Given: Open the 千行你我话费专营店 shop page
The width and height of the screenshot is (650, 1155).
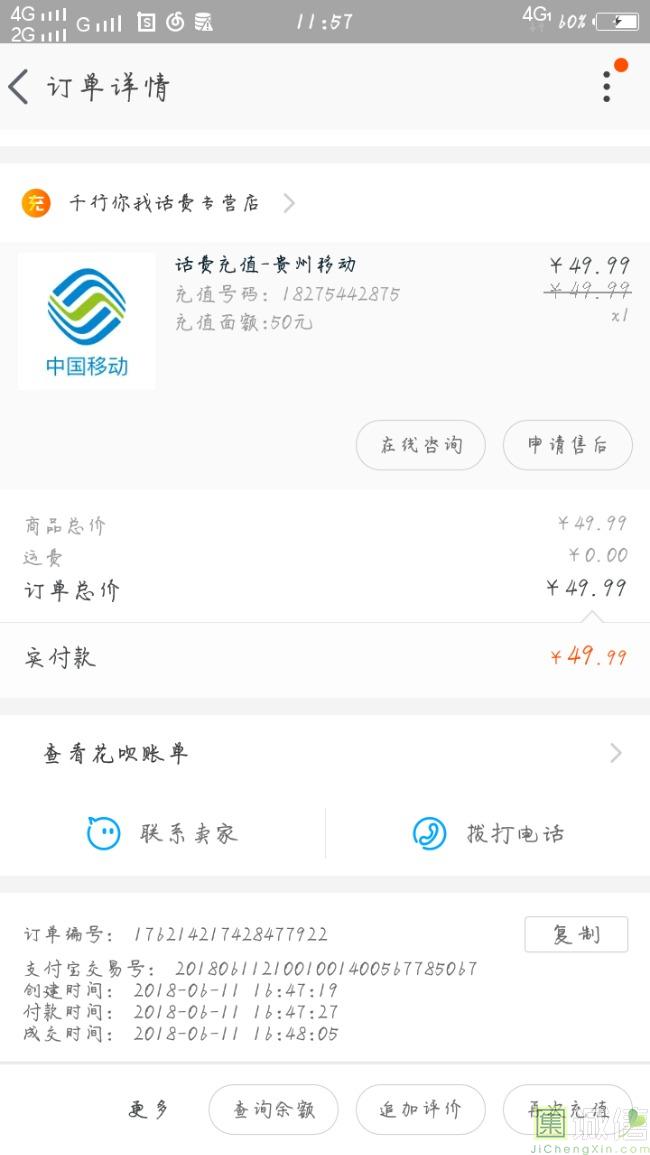Looking at the screenshot, I should pyautogui.click(x=165, y=203).
